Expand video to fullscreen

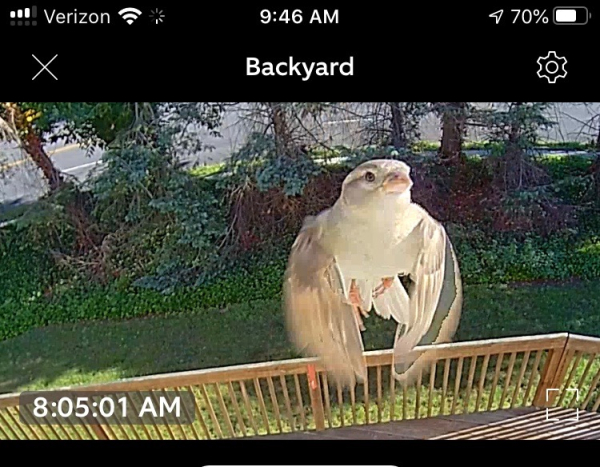tap(562, 406)
